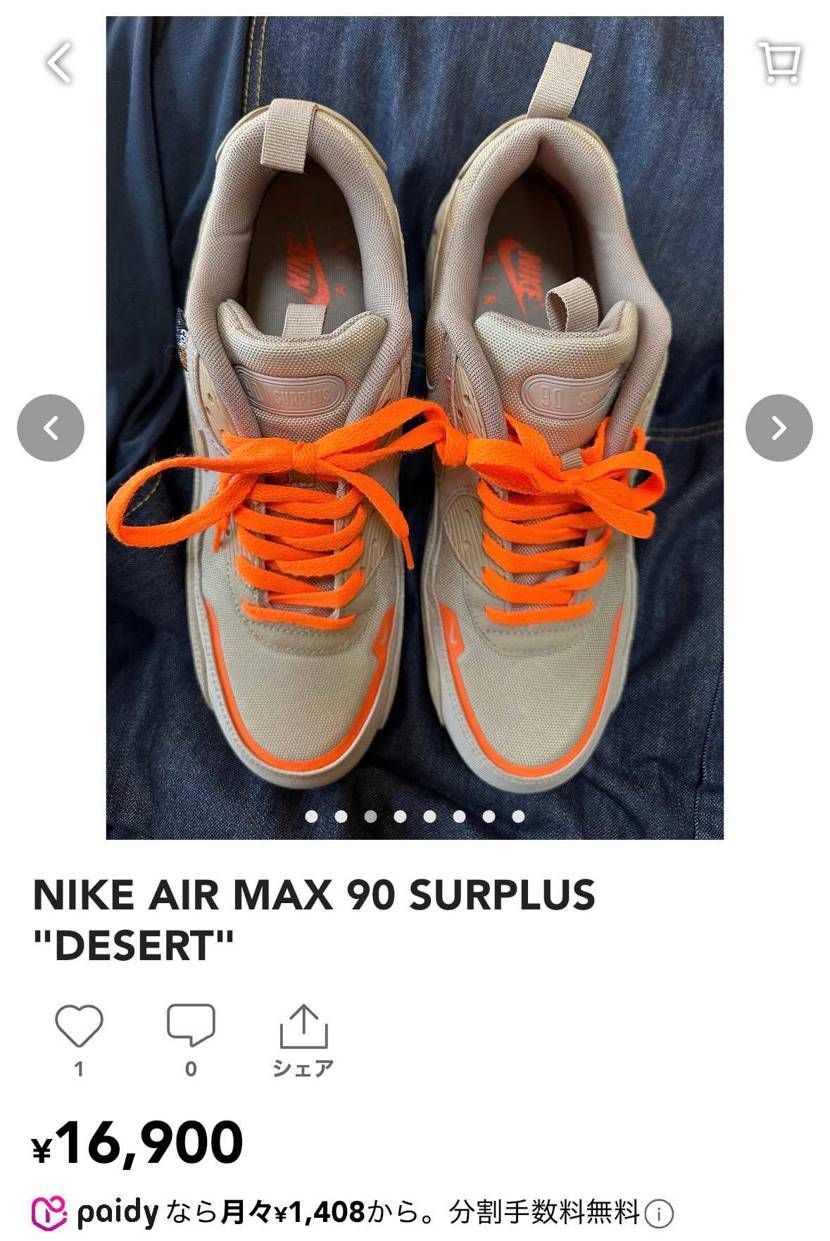The width and height of the screenshot is (830, 1241).
Task: Open the comments for this item
Action: 191,1027
